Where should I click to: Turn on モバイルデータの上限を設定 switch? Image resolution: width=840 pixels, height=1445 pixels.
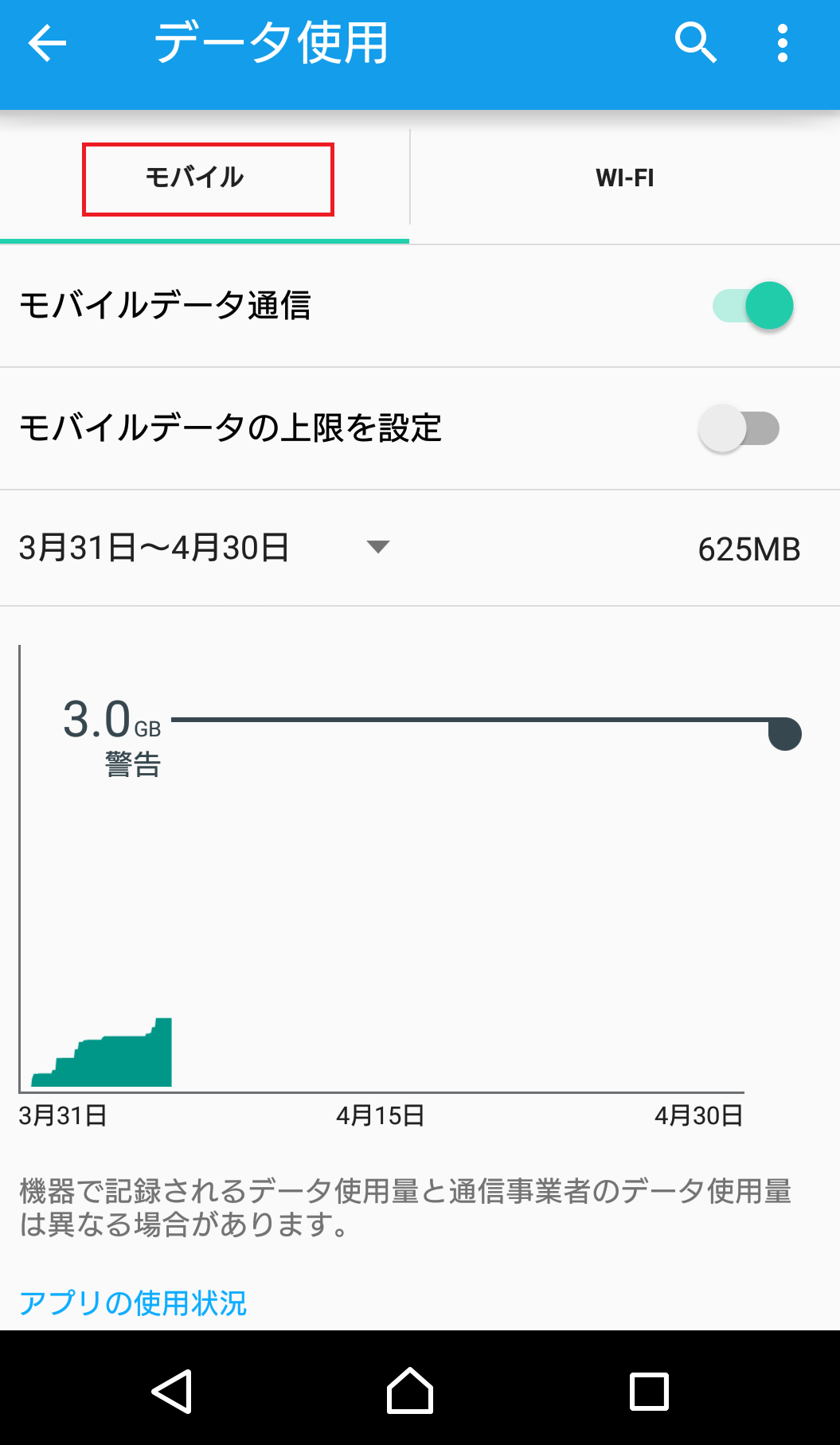point(737,428)
